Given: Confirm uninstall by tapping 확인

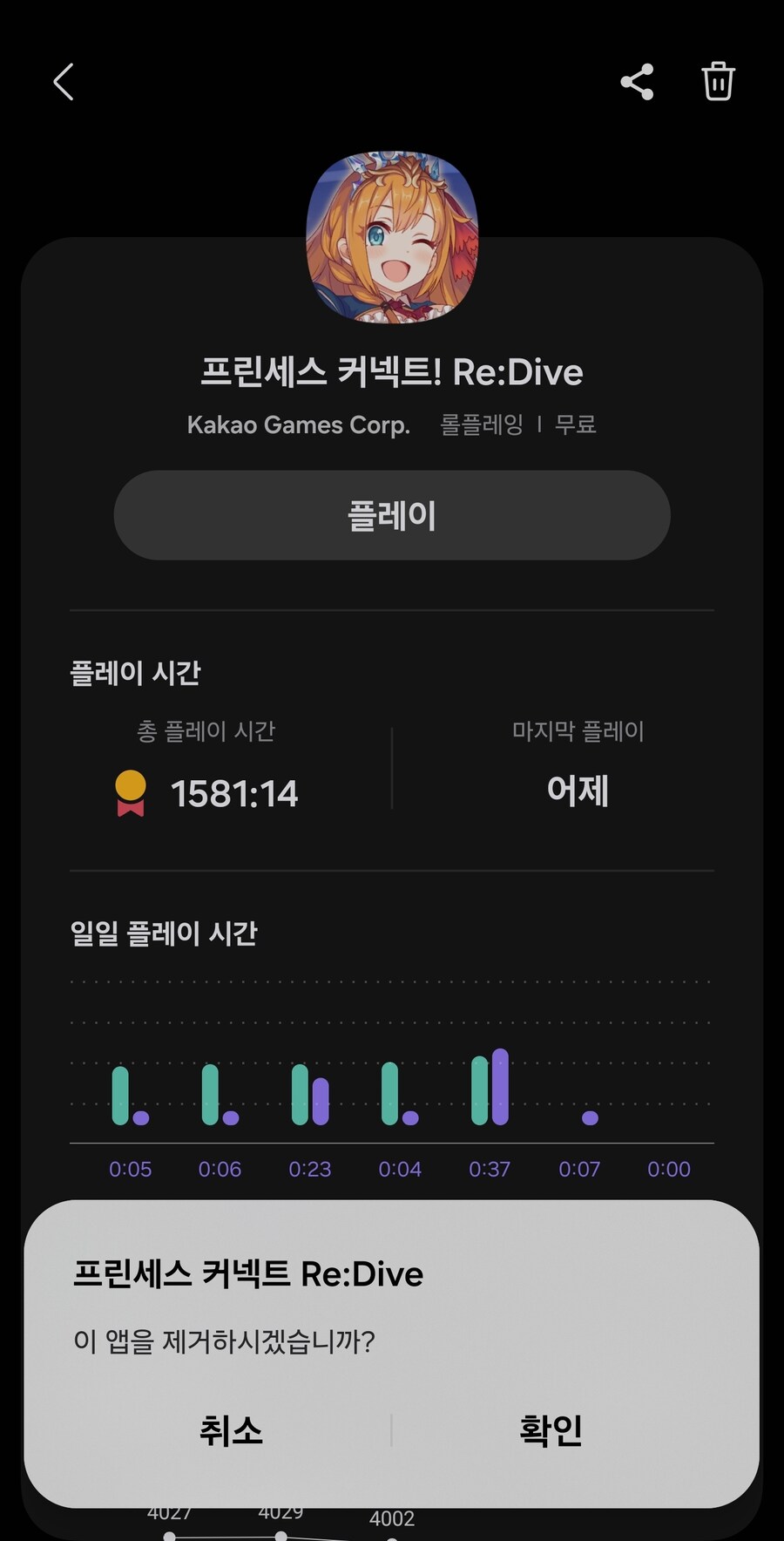Looking at the screenshot, I should [549, 1429].
